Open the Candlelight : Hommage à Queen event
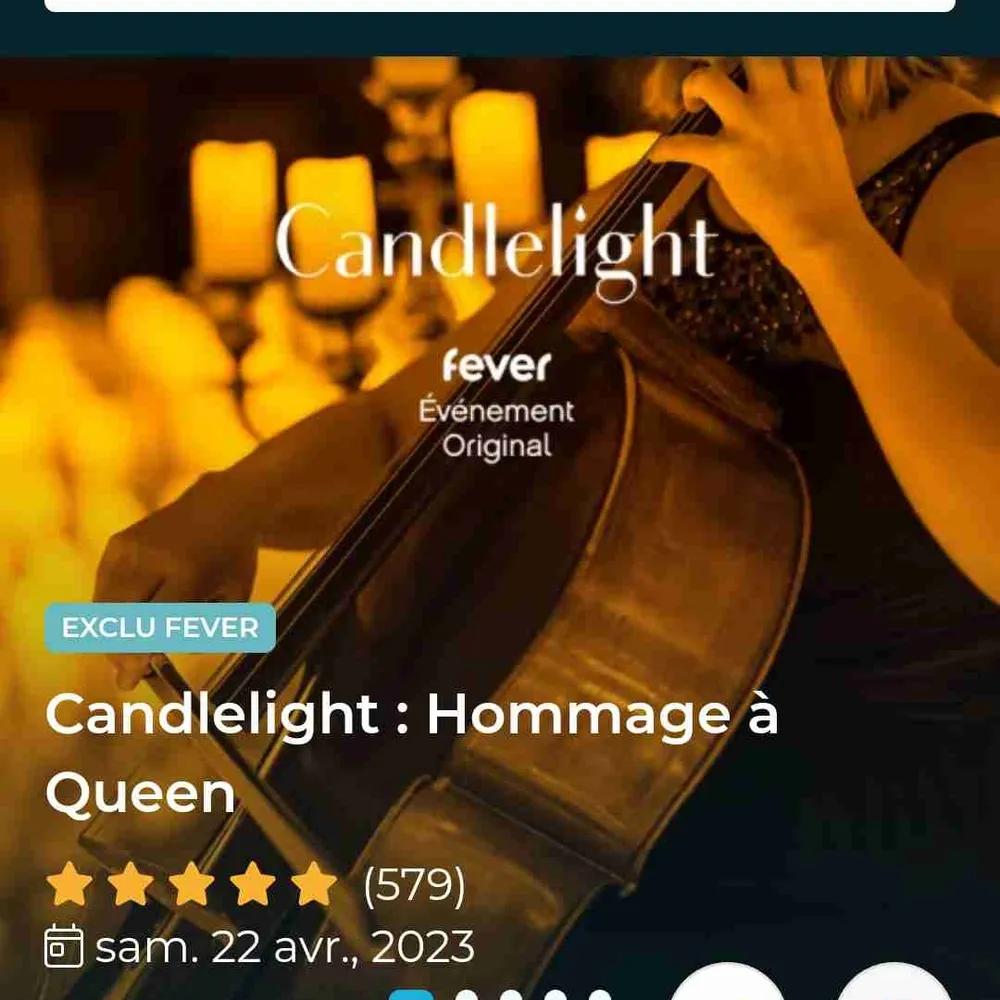The image size is (1000, 1000). click(411, 752)
